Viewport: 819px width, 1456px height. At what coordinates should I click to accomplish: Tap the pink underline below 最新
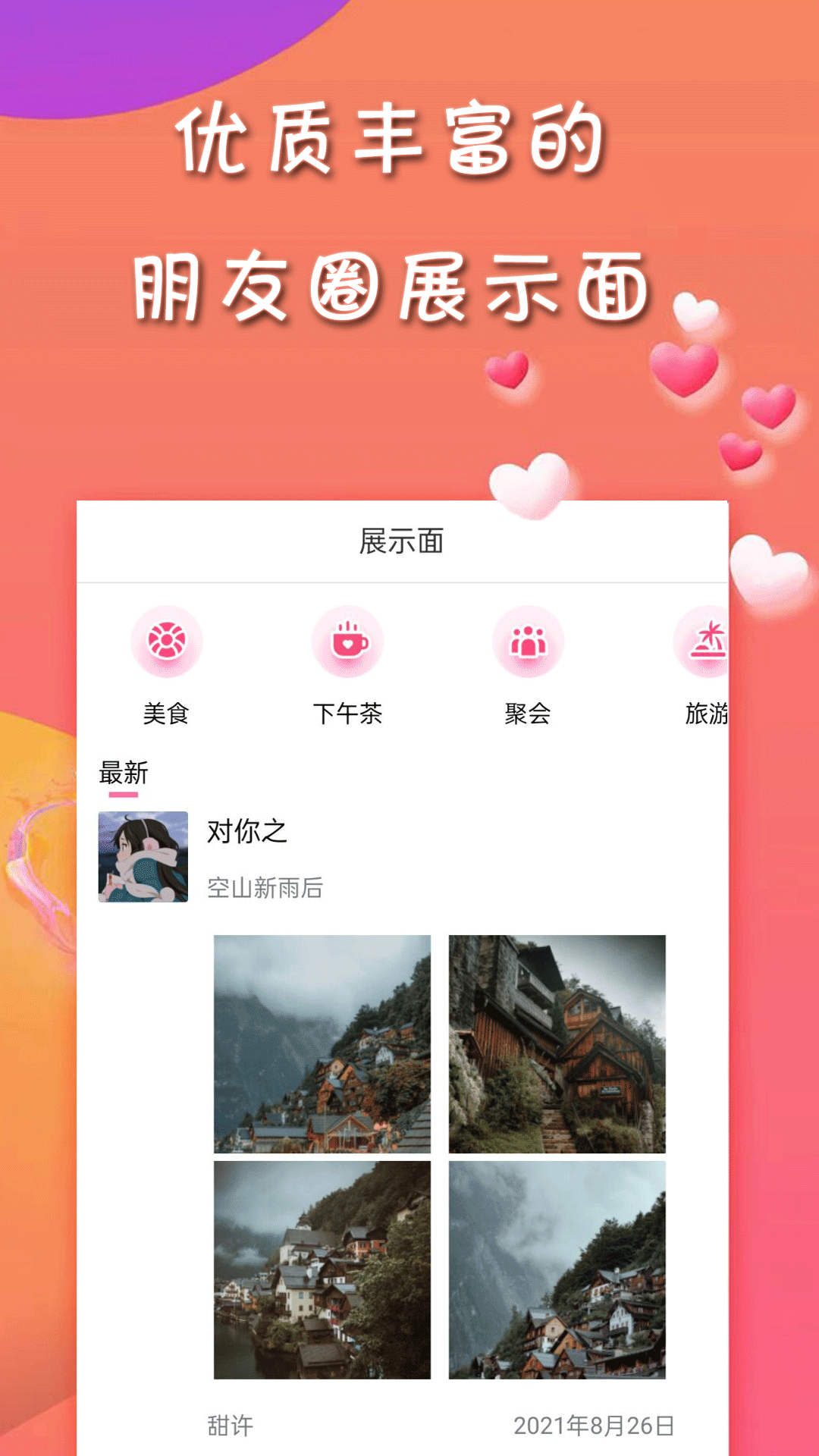click(124, 793)
